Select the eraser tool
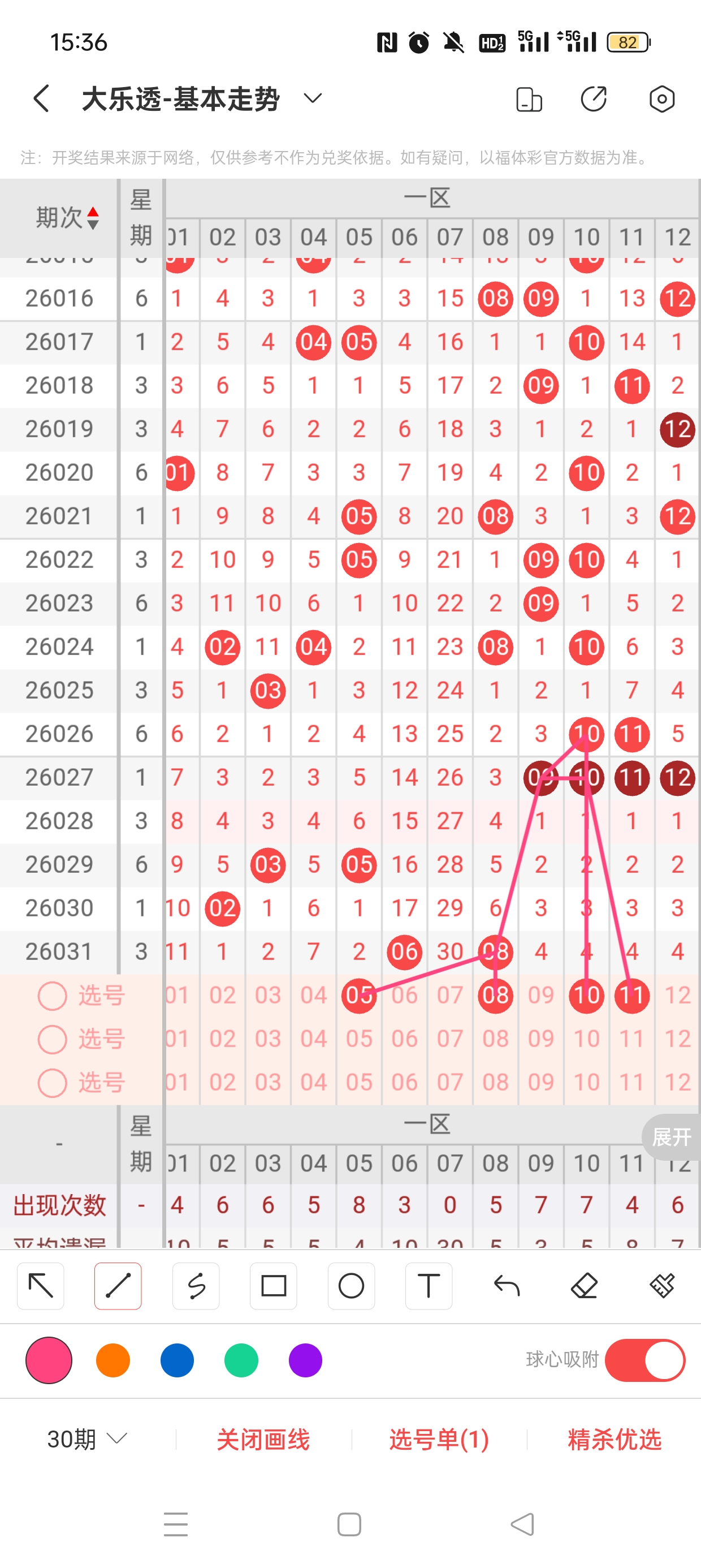The width and height of the screenshot is (701, 1568). 584,1286
